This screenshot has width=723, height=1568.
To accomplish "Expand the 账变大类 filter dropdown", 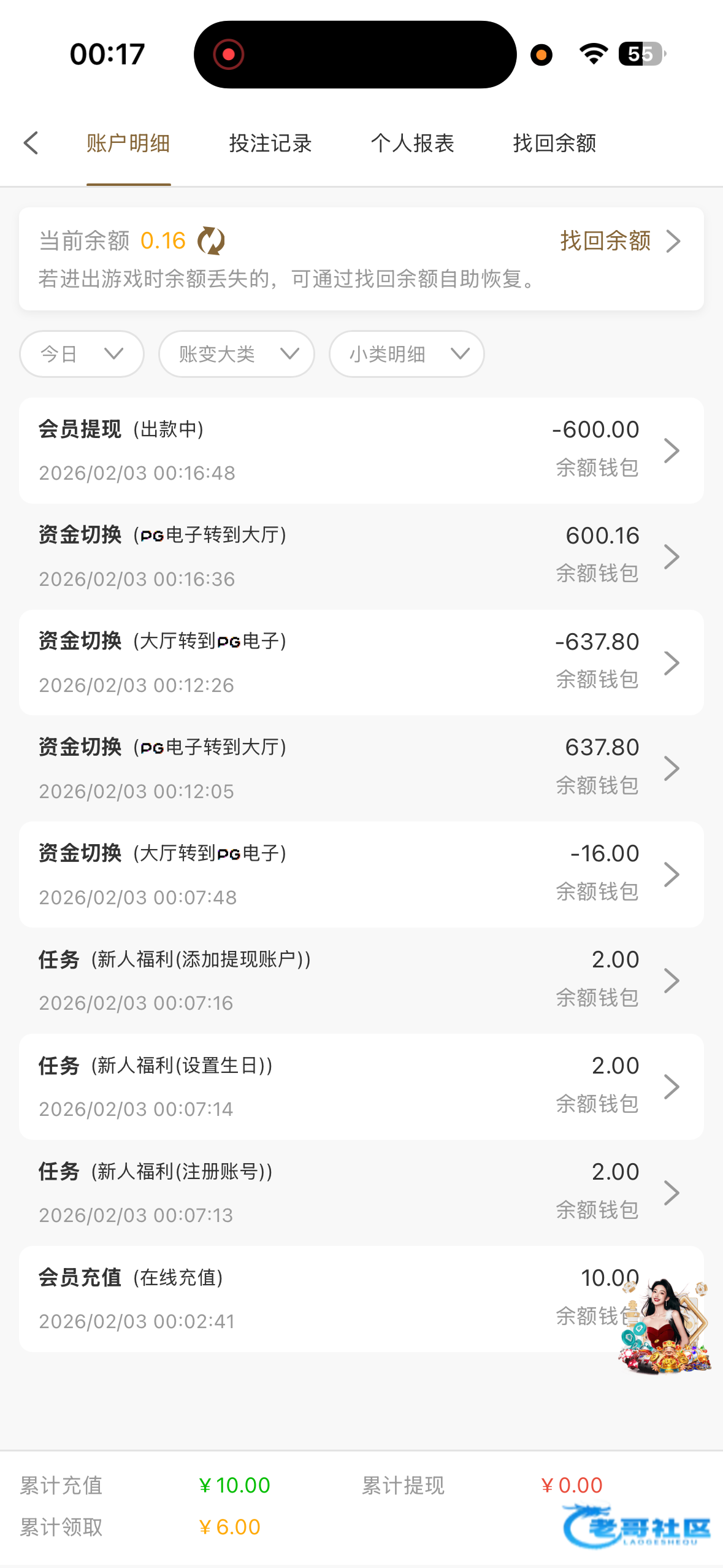I will click(237, 354).
